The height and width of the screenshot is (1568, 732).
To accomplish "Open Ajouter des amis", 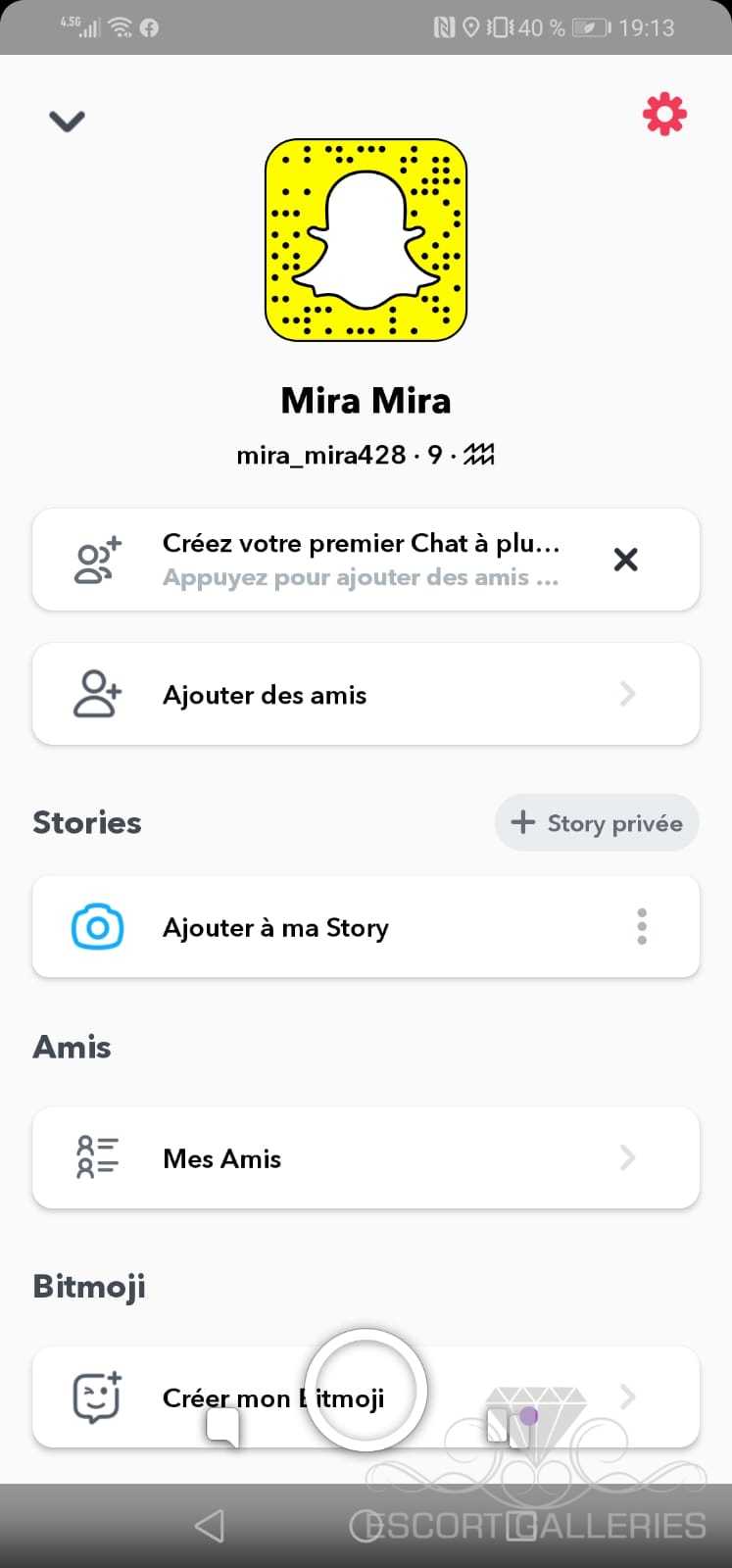I will (365, 695).
